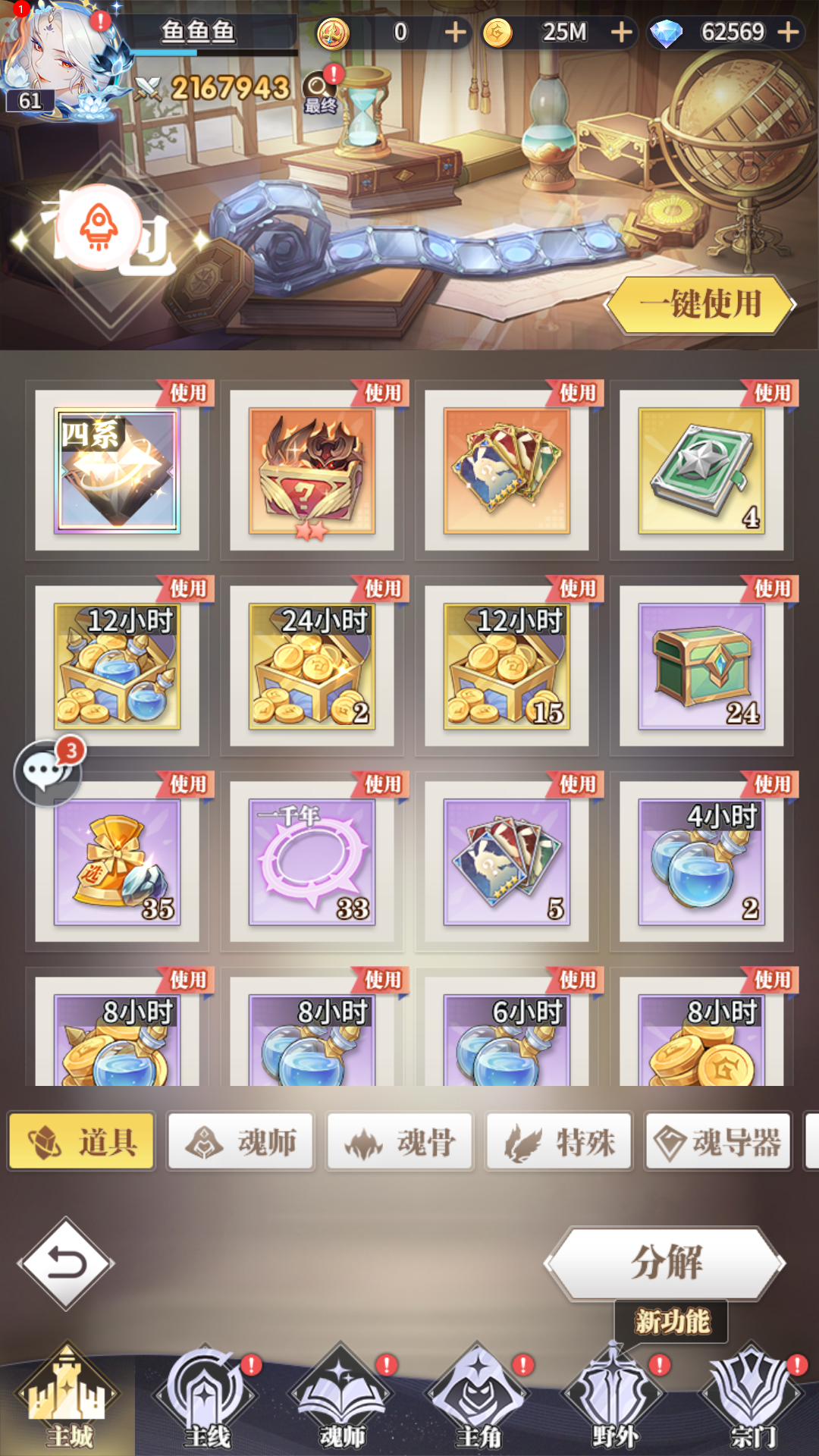This screenshot has width=819, height=1456.
Task: Open the 主城 bottom navigation item
Action: [67, 1399]
